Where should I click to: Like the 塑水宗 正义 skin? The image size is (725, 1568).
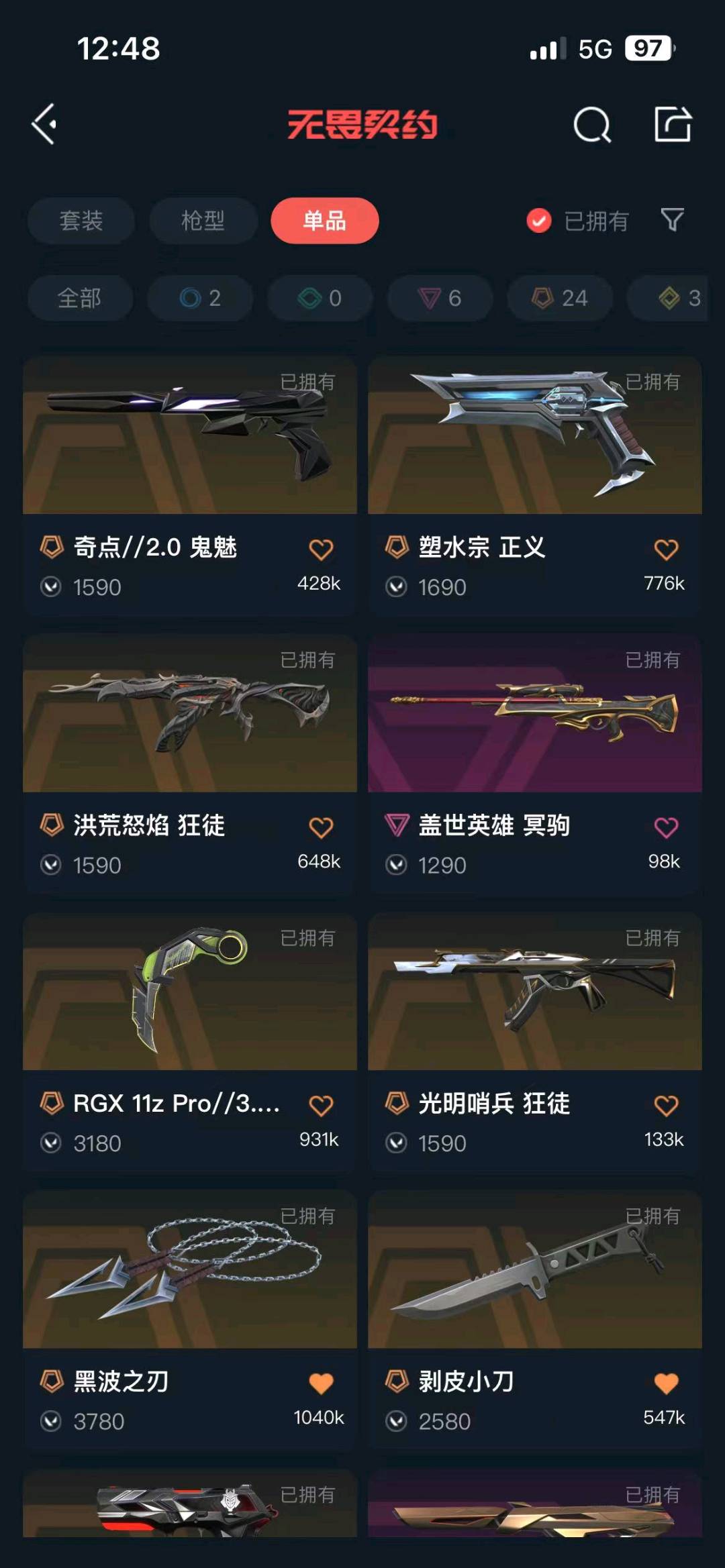click(x=666, y=550)
